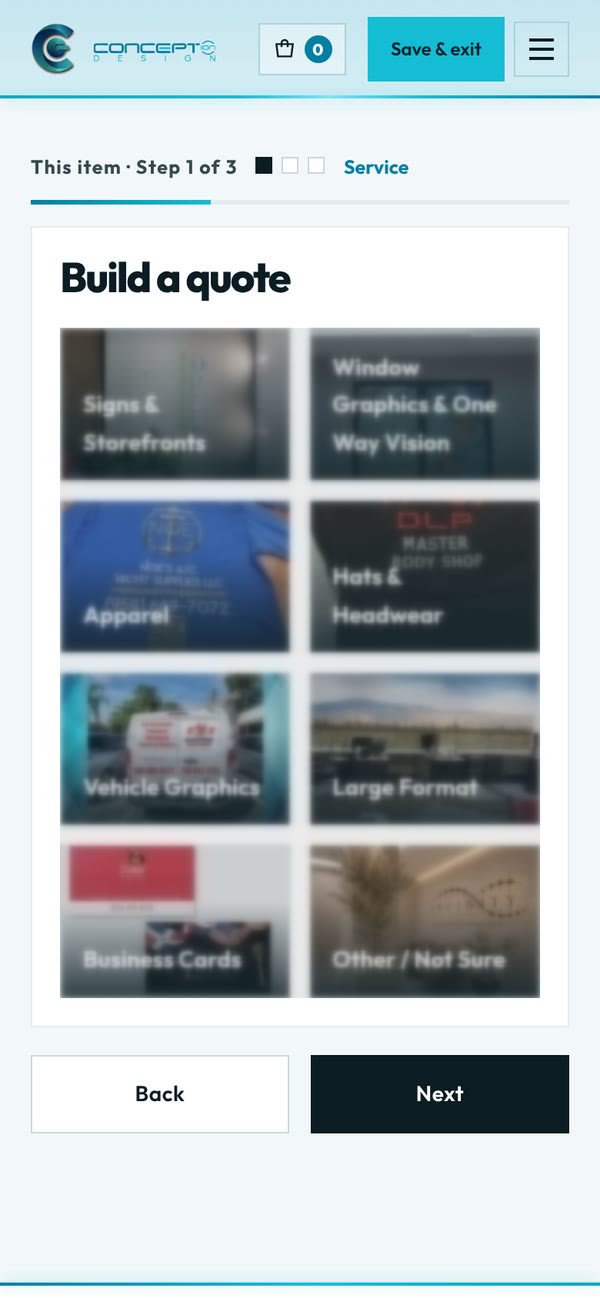The width and height of the screenshot is (600, 1298).
Task: Continue with the Next button
Action: tap(440, 1094)
